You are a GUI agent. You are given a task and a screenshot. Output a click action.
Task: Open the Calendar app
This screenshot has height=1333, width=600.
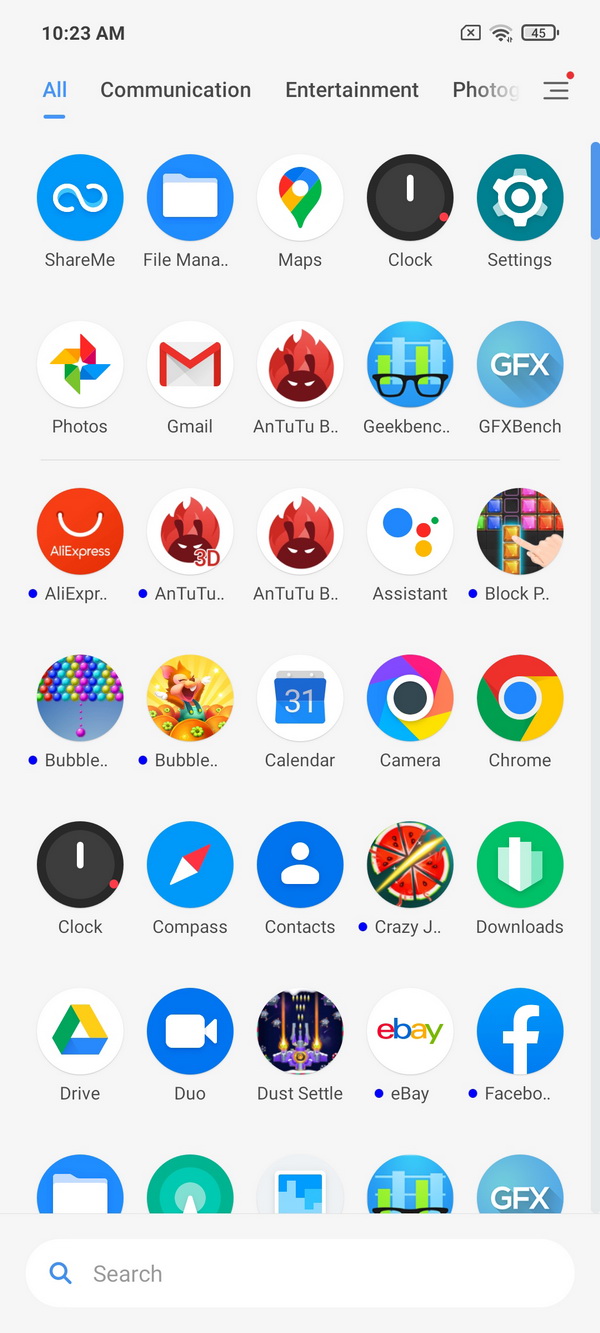click(300, 699)
